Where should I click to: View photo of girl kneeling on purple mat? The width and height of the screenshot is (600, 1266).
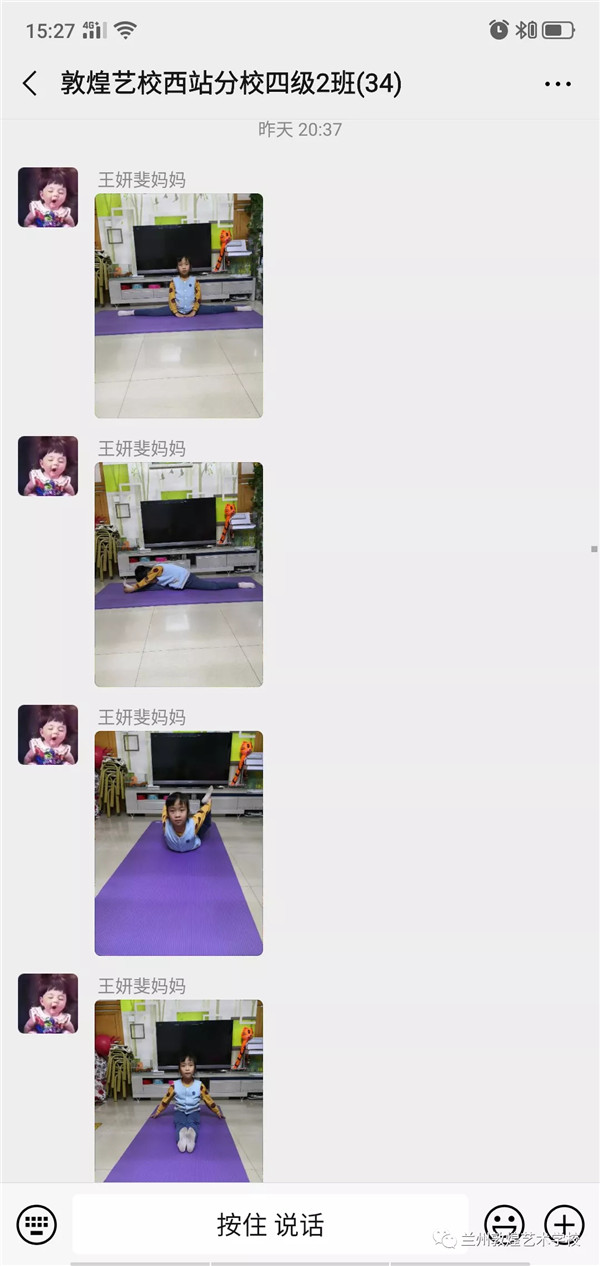point(178,1090)
